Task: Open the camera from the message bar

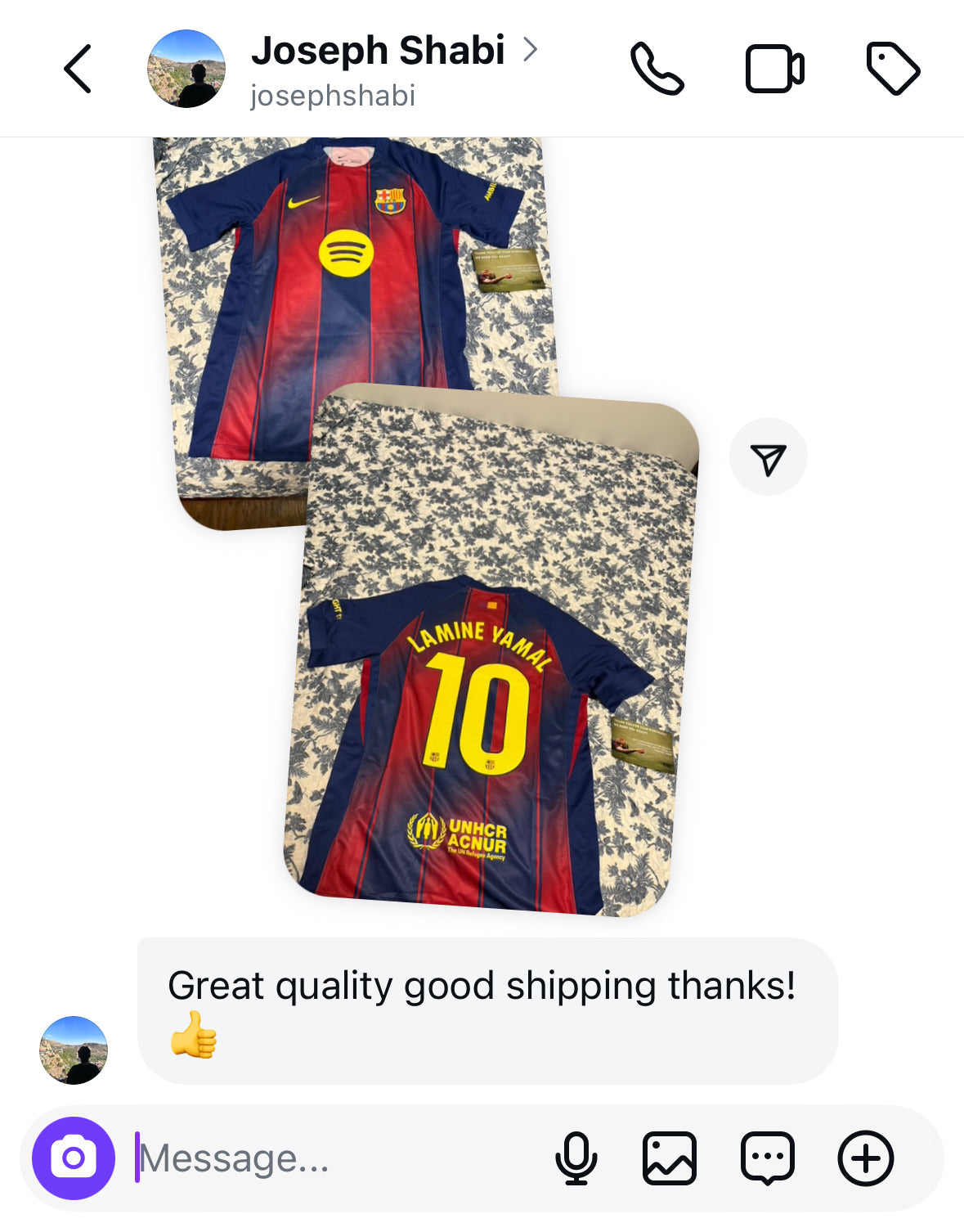Action: (x=74, y=1158)
